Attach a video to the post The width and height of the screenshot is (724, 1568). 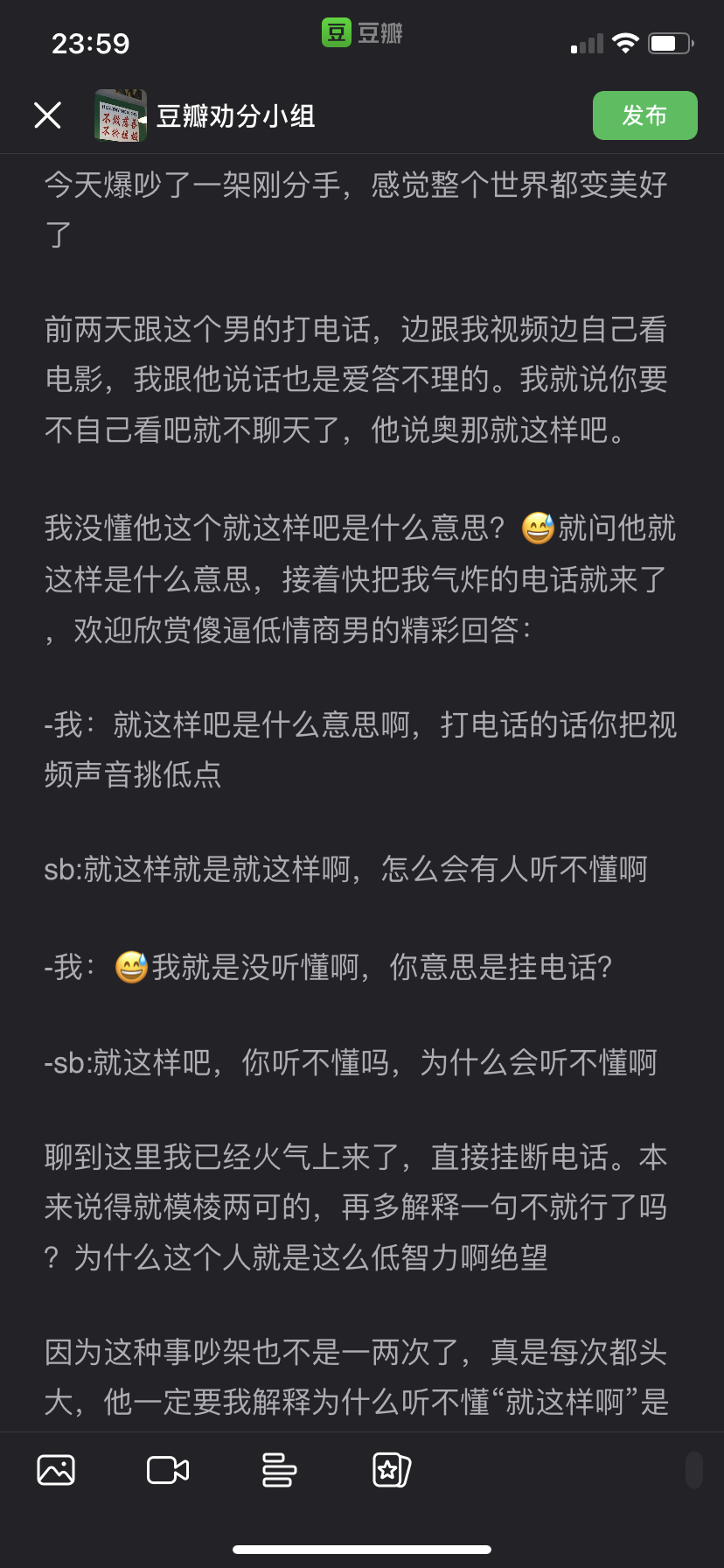[168, 1469]
